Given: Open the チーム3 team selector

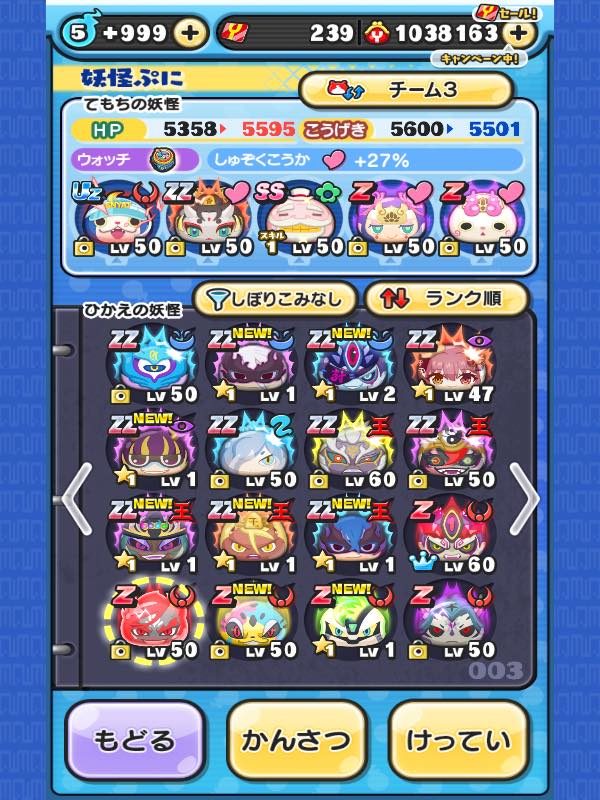Looking at the screenshot, I should [x=405, y=90].
